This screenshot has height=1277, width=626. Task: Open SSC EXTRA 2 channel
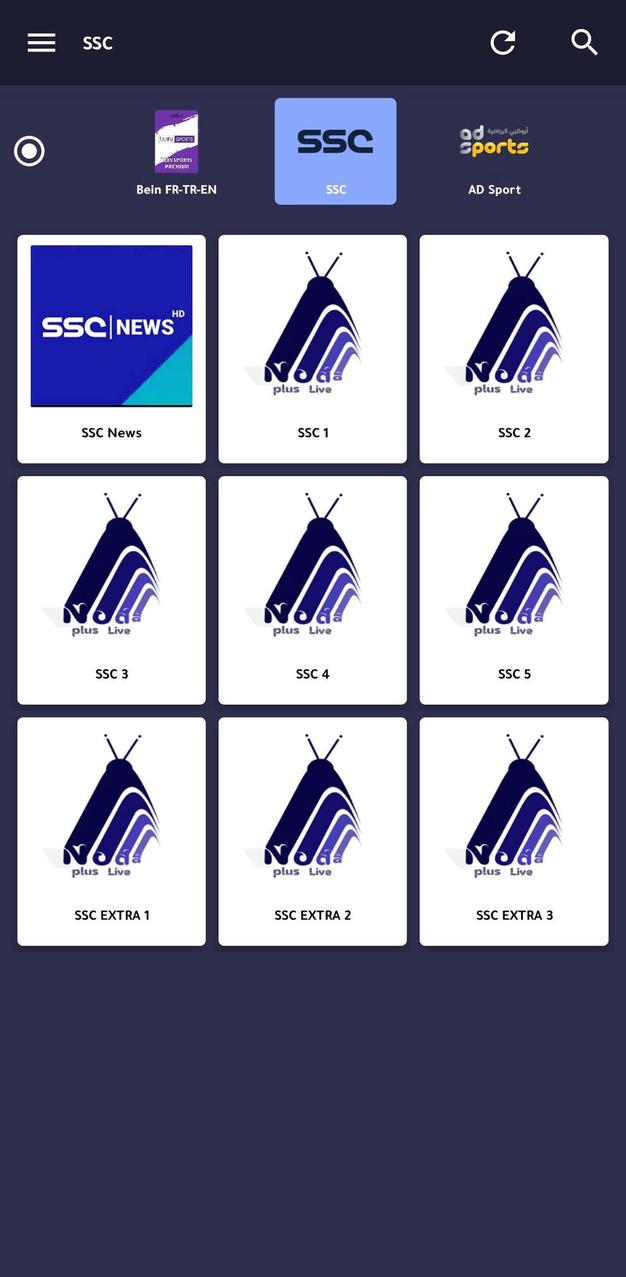point(312,830)
